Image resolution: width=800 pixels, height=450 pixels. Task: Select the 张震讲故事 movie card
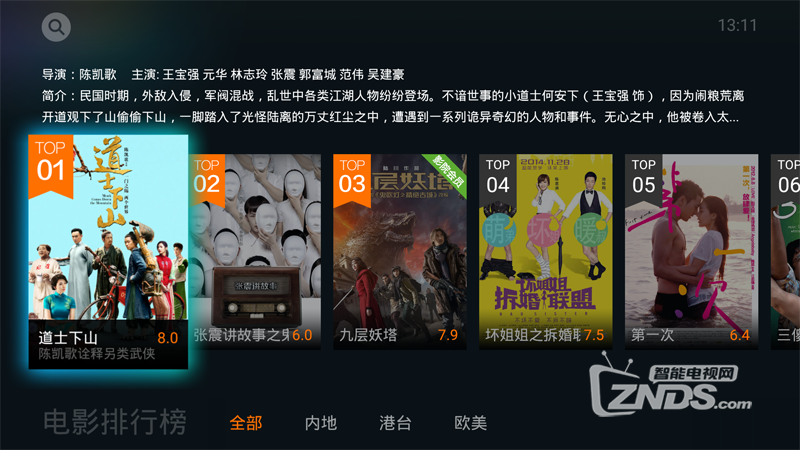[x=254, y=250]
